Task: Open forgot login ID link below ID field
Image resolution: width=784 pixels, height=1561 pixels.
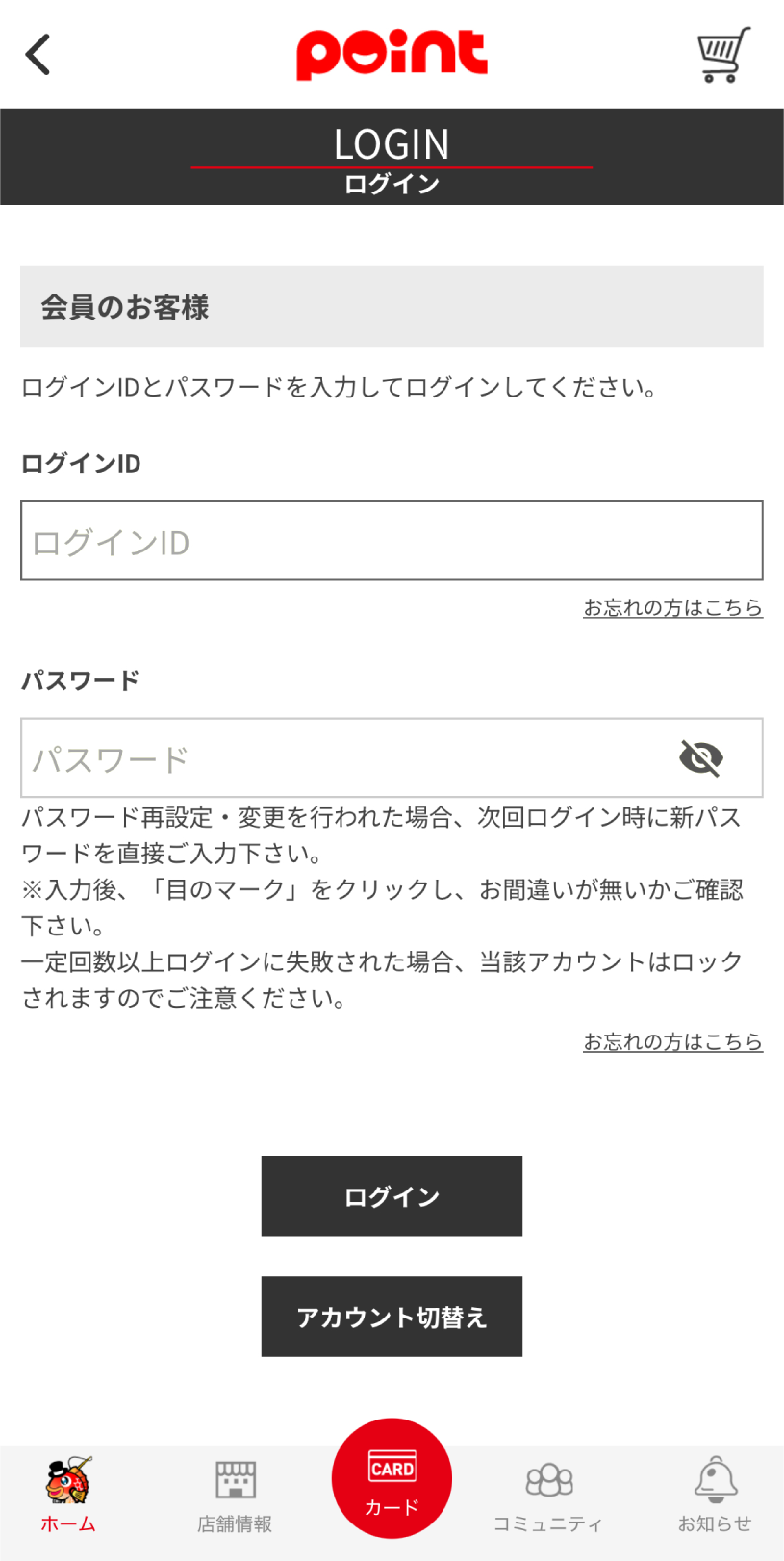Action: [672, 607]
